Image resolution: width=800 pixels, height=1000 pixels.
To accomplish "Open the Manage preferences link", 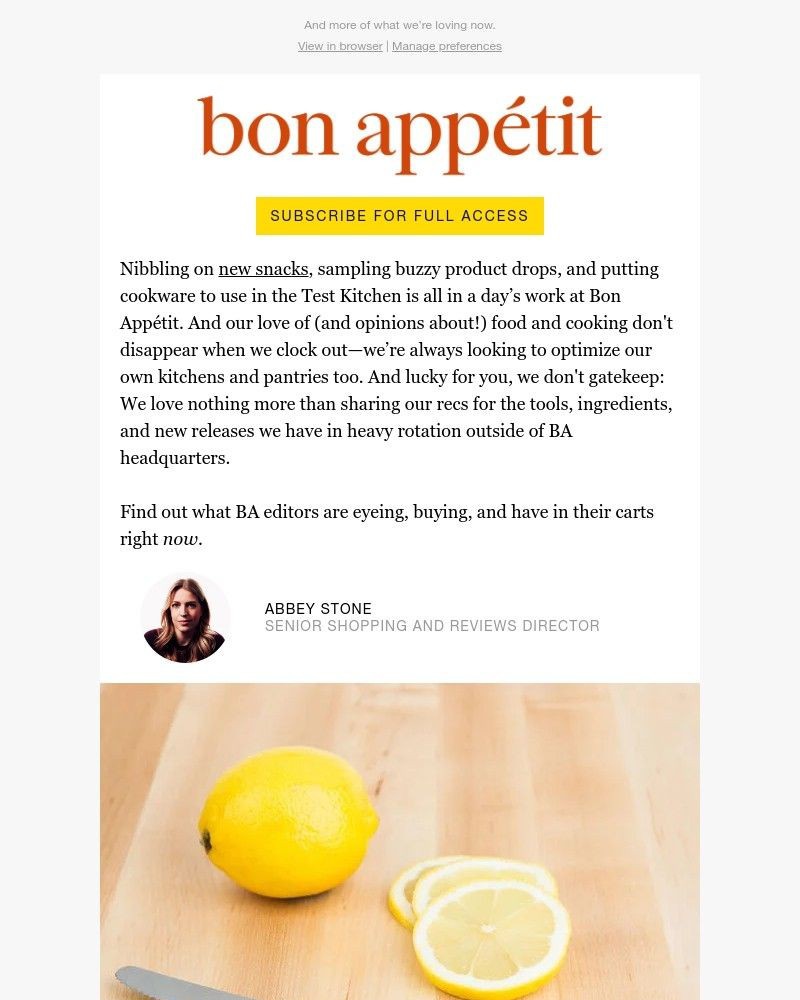I will click(x=447, y=46).
